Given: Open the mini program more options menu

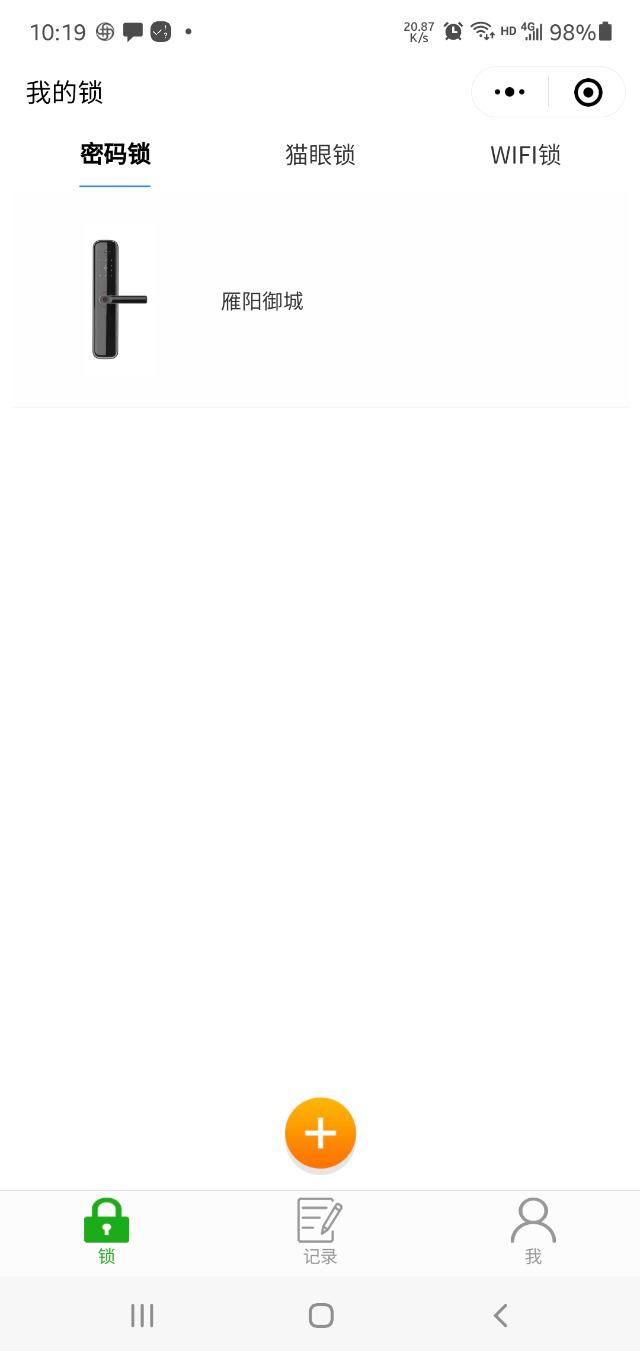Looking at the screenshot, I should click(510, 92).
